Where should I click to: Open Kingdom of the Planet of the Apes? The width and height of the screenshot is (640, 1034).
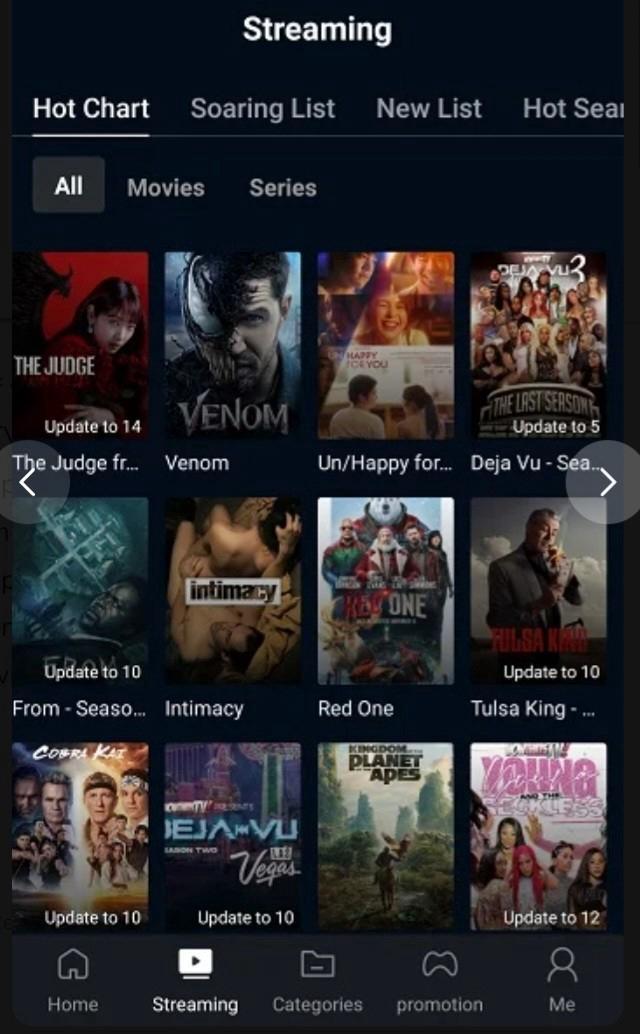tap(385, 835)
